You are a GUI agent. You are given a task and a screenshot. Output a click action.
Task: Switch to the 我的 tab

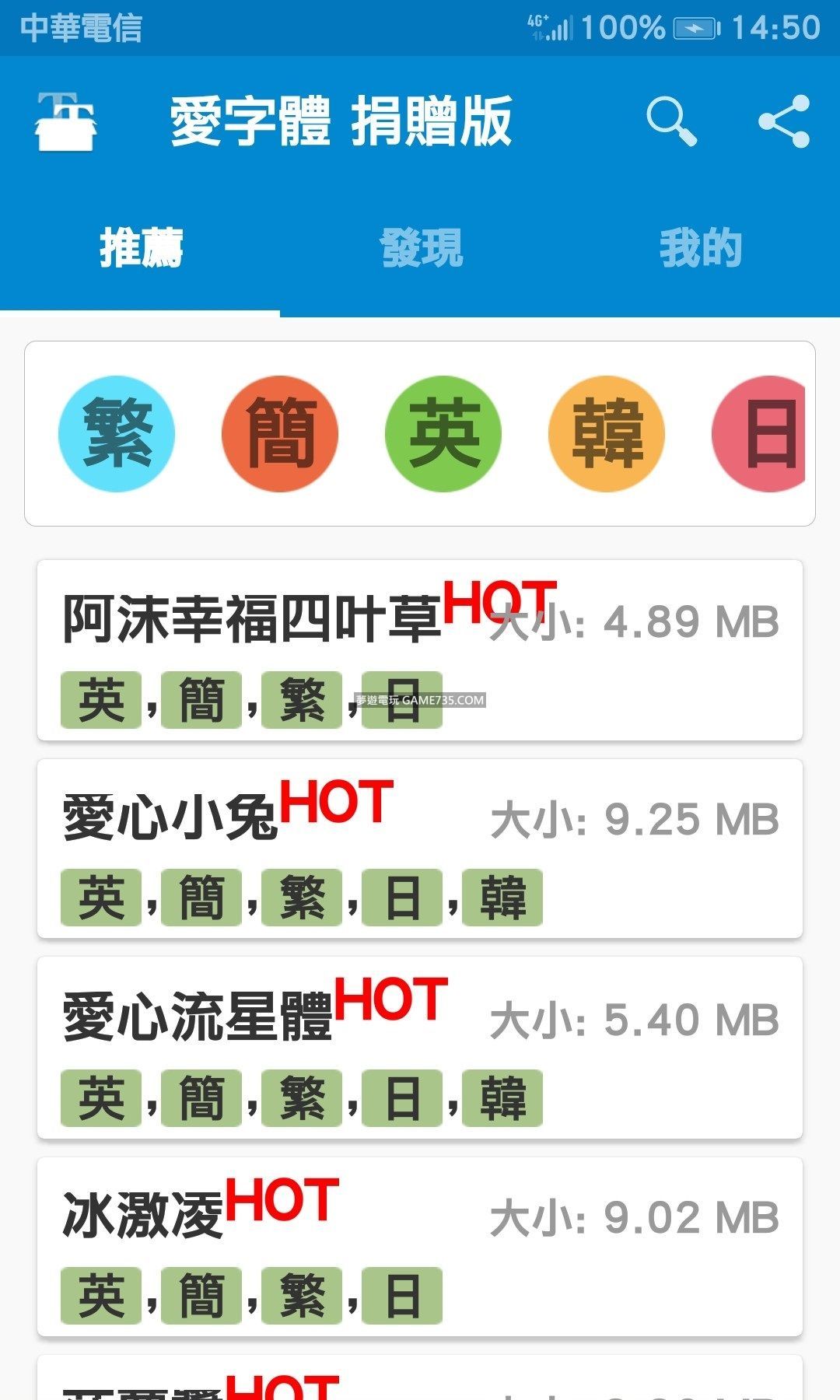(x=700, y=249)
